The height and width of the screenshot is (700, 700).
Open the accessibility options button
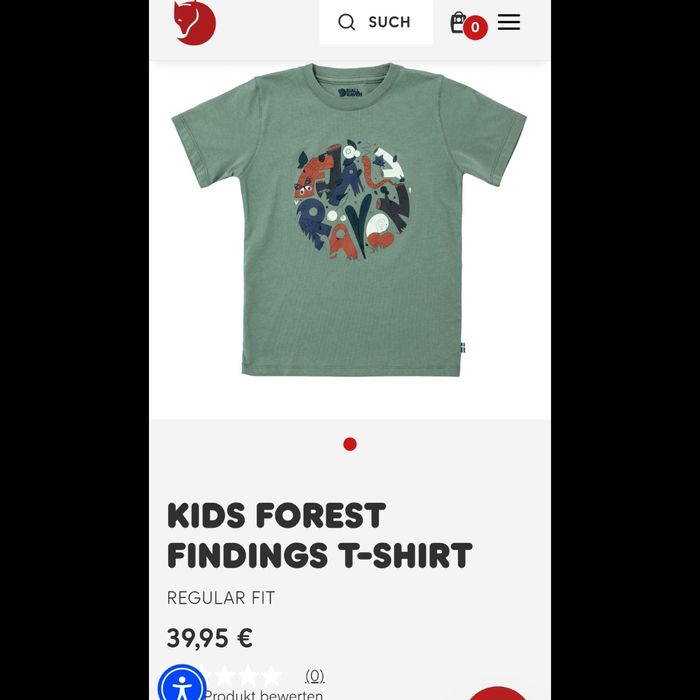(182, 687)
